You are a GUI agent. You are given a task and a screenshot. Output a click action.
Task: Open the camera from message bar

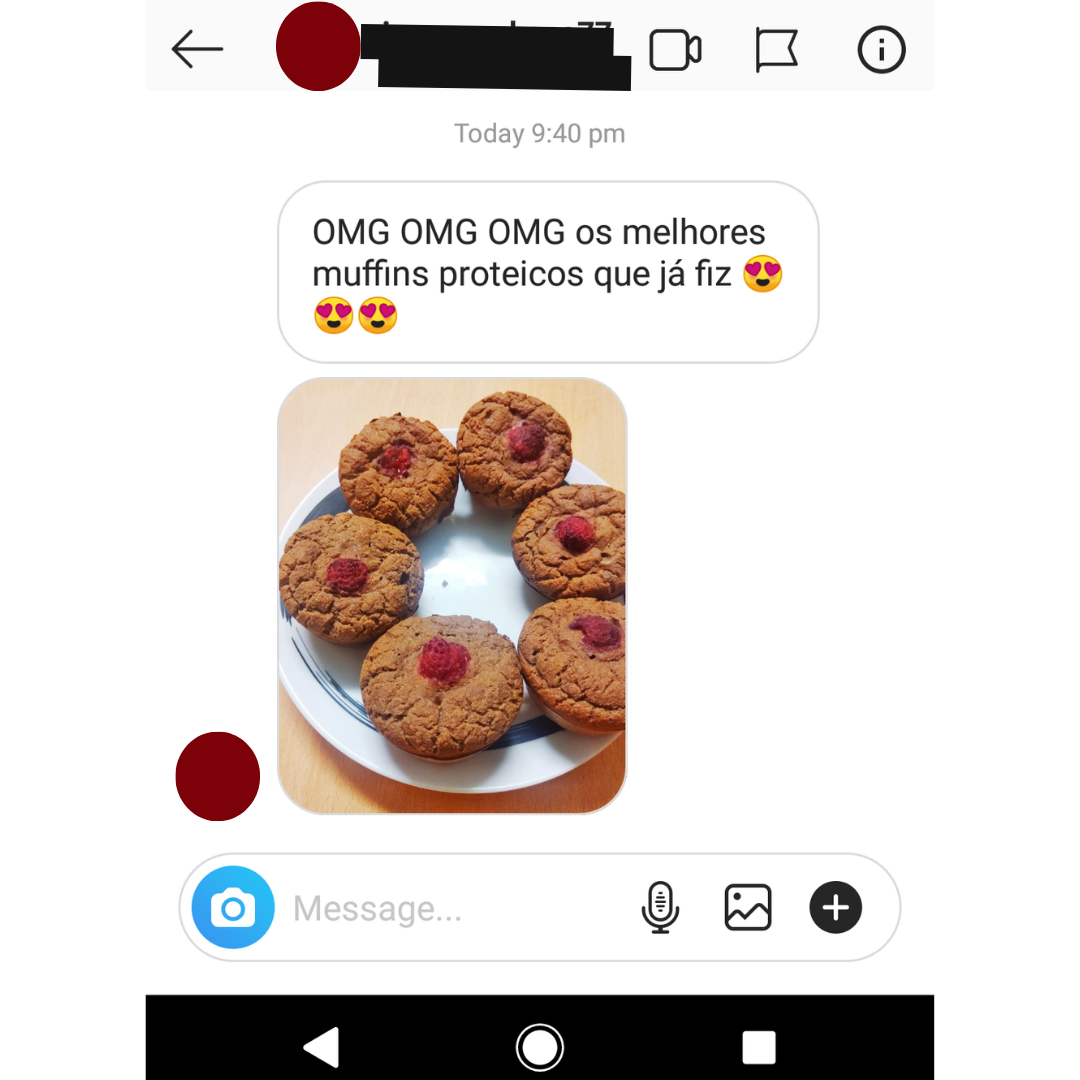[233, 908]
